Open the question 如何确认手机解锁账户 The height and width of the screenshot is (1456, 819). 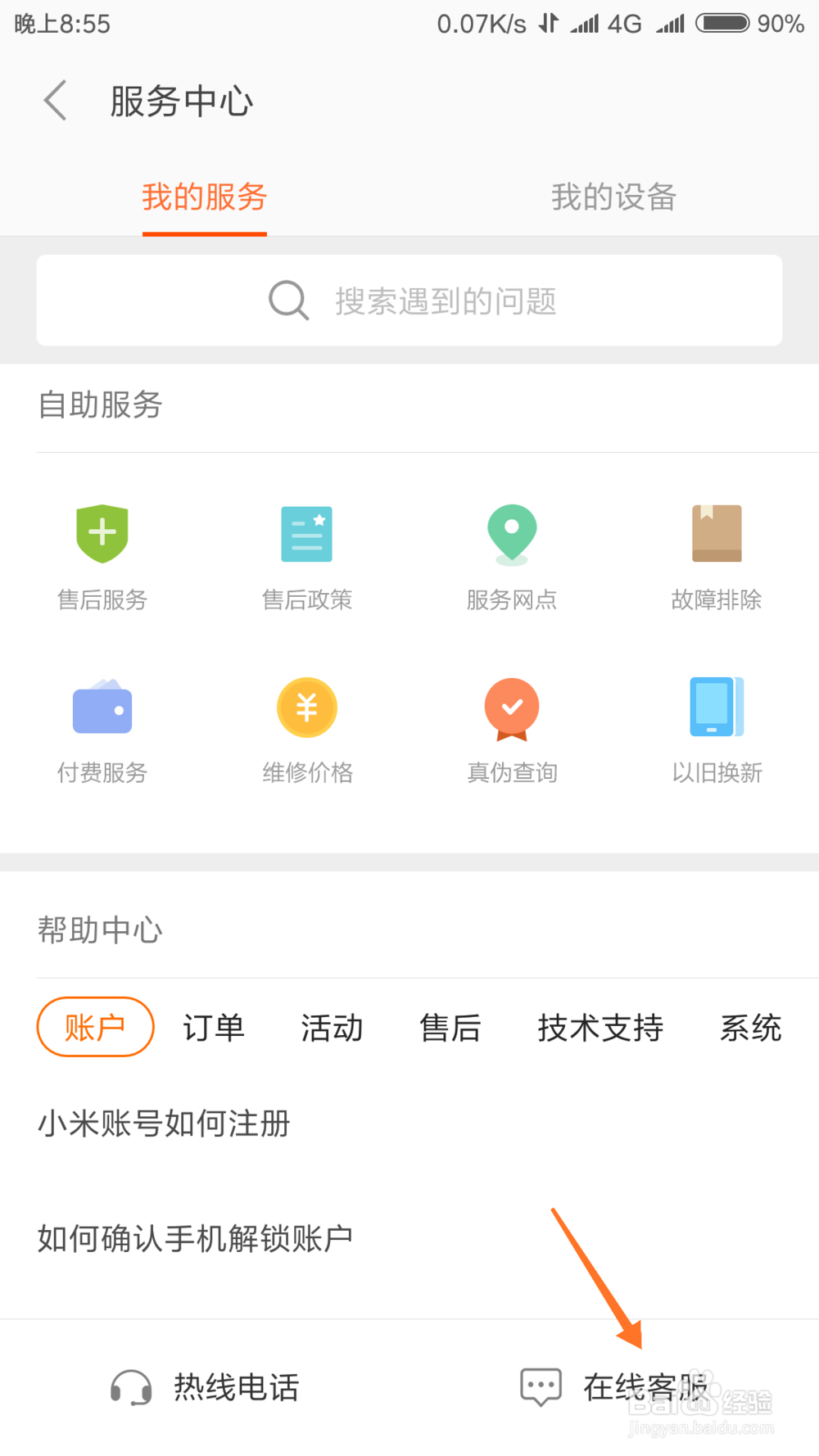point(409,1238)
